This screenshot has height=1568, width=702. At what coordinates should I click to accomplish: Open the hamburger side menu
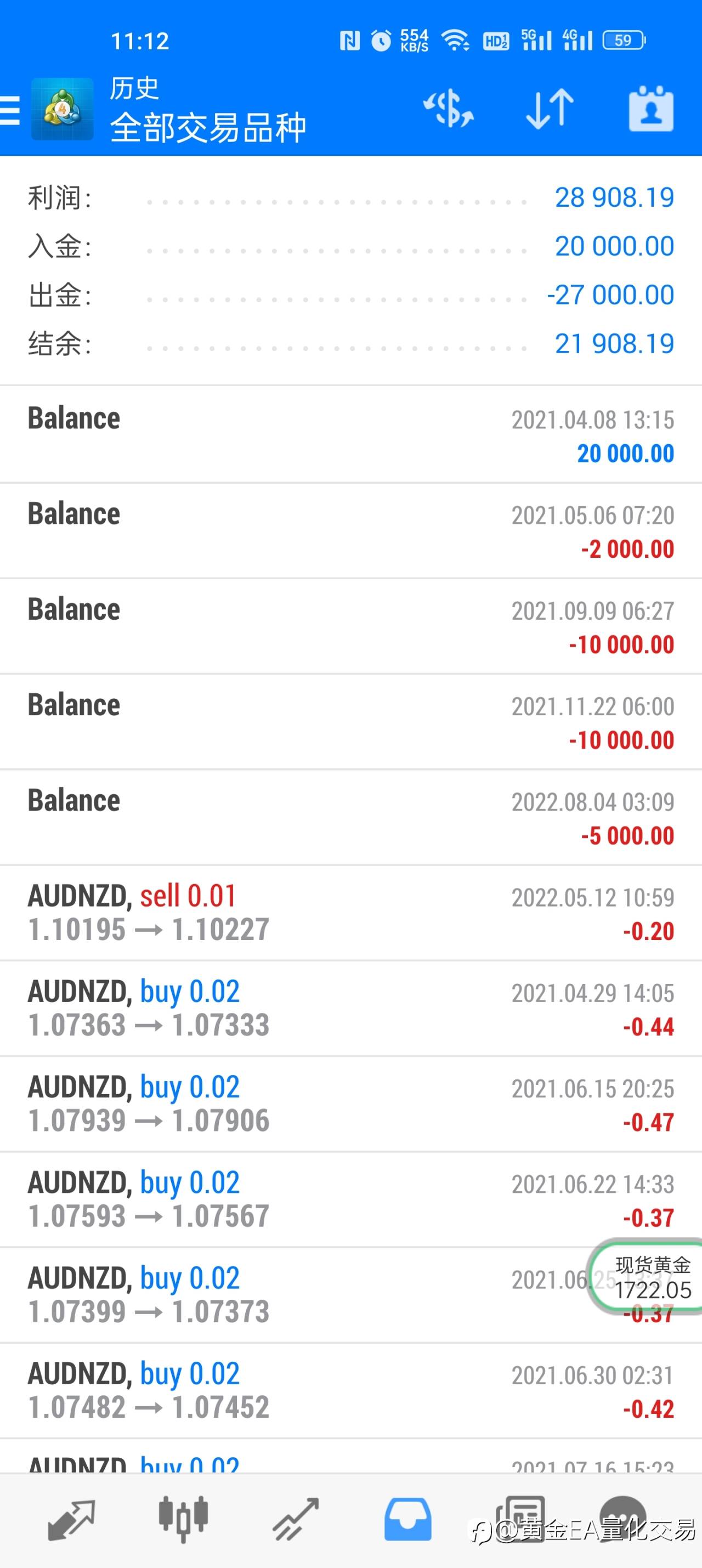(x=10, y=111)
